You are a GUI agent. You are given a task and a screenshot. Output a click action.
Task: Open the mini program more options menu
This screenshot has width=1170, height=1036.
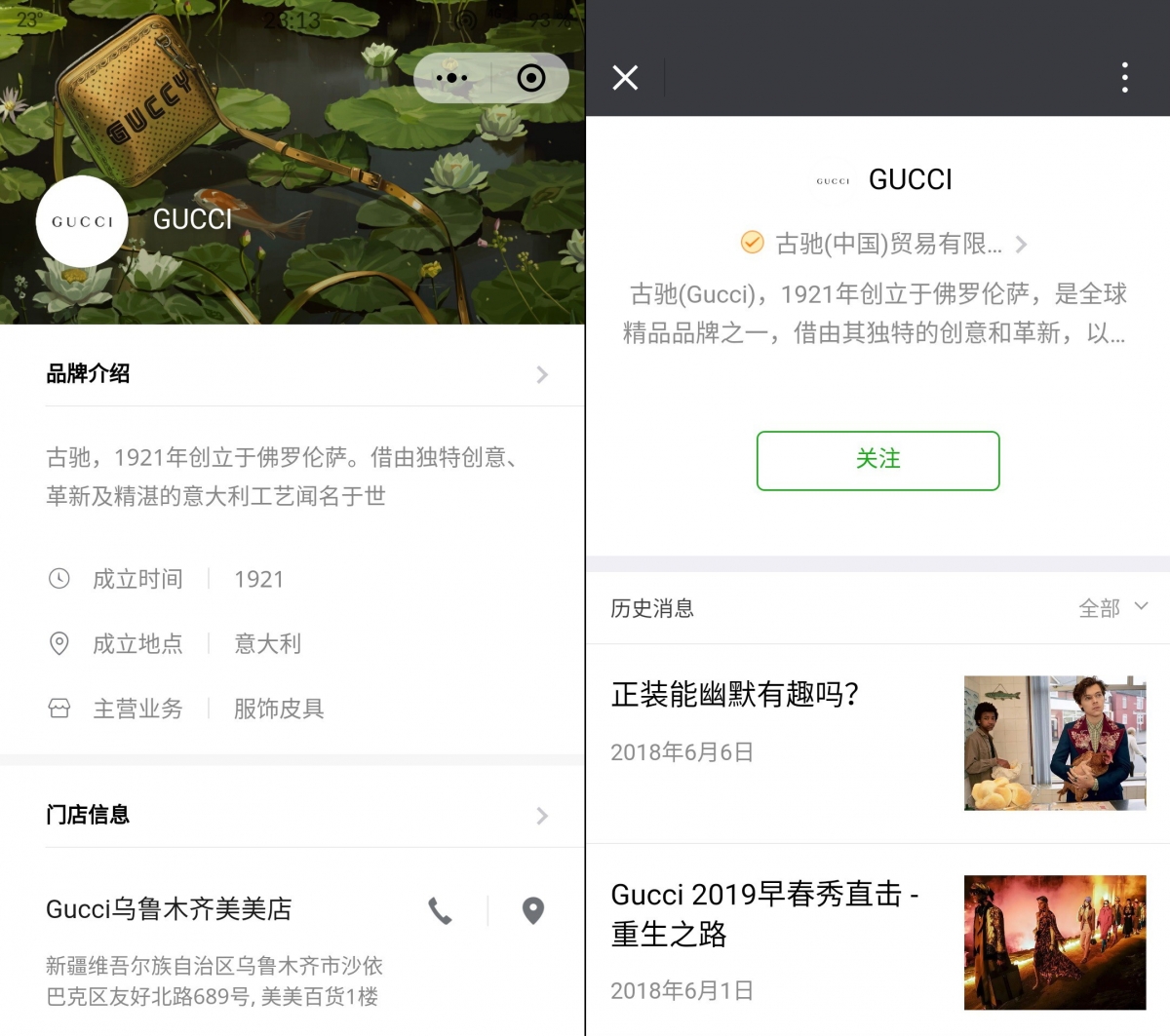(x=451, y=78)
